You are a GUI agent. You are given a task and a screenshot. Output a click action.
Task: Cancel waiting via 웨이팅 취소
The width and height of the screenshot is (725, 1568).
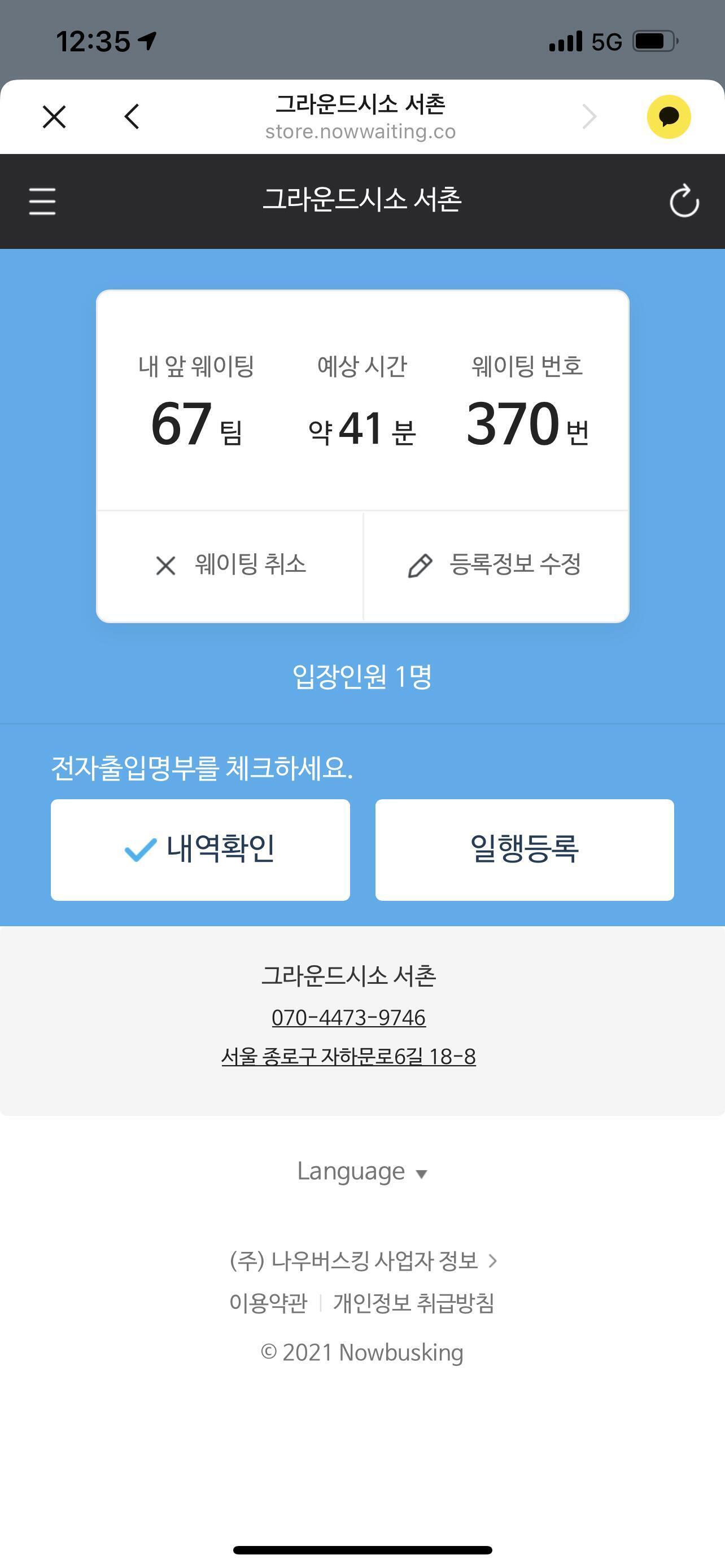coord(230,565)
